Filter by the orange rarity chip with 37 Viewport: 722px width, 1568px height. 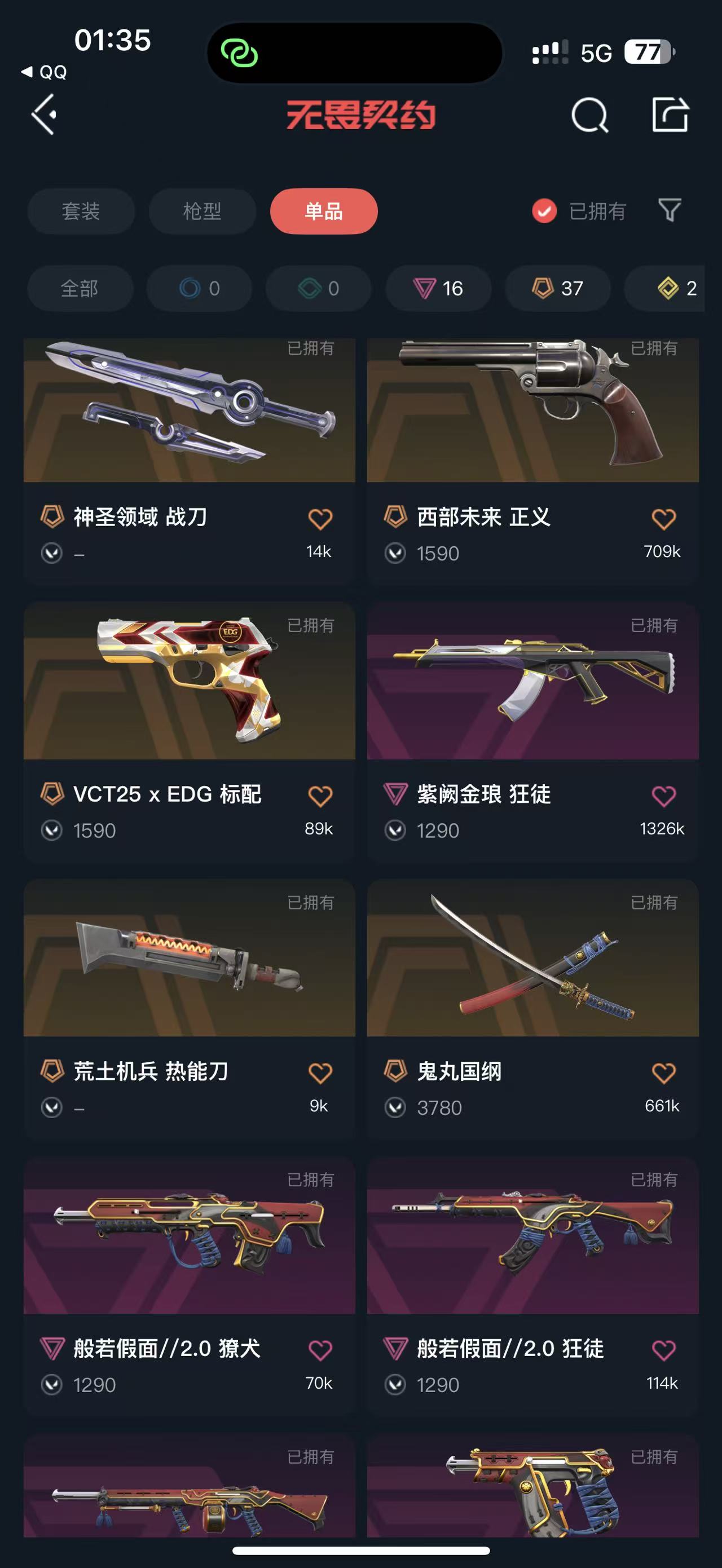558,288
